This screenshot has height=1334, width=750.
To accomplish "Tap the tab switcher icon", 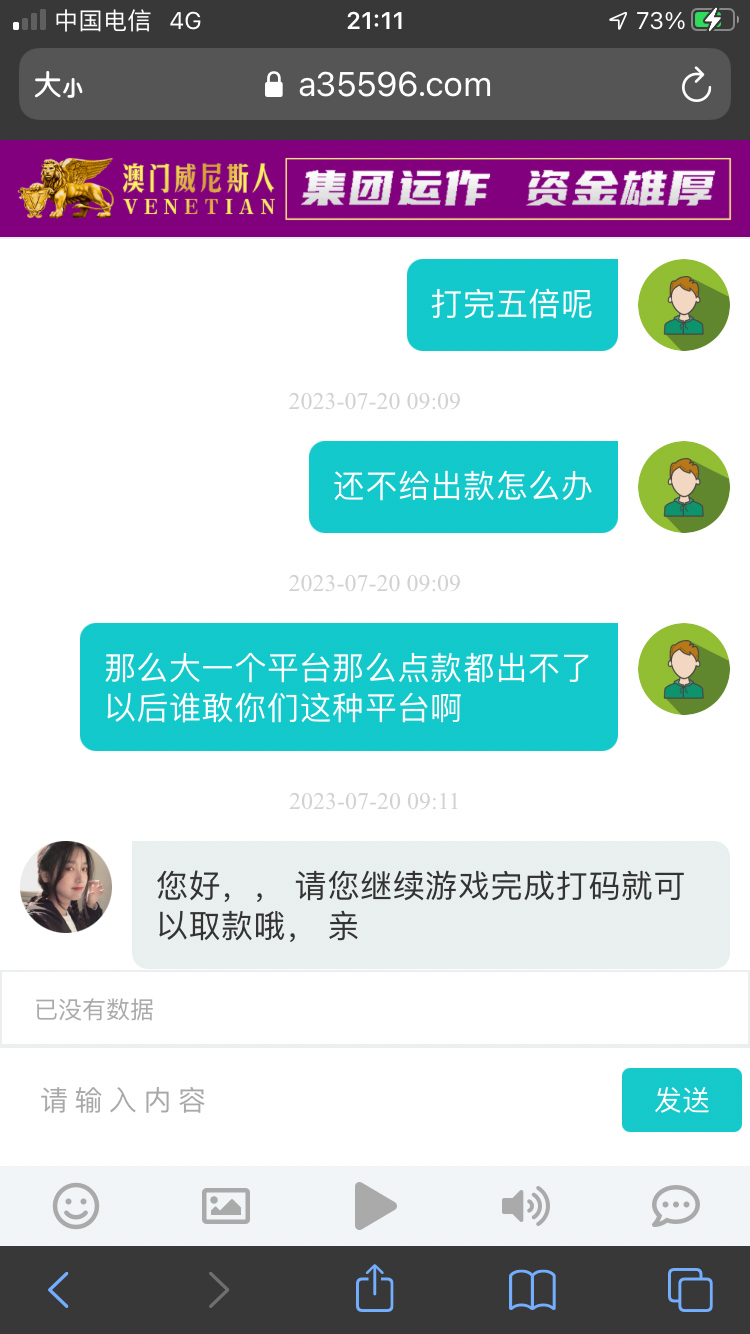I will click(x=690, y=1290).
